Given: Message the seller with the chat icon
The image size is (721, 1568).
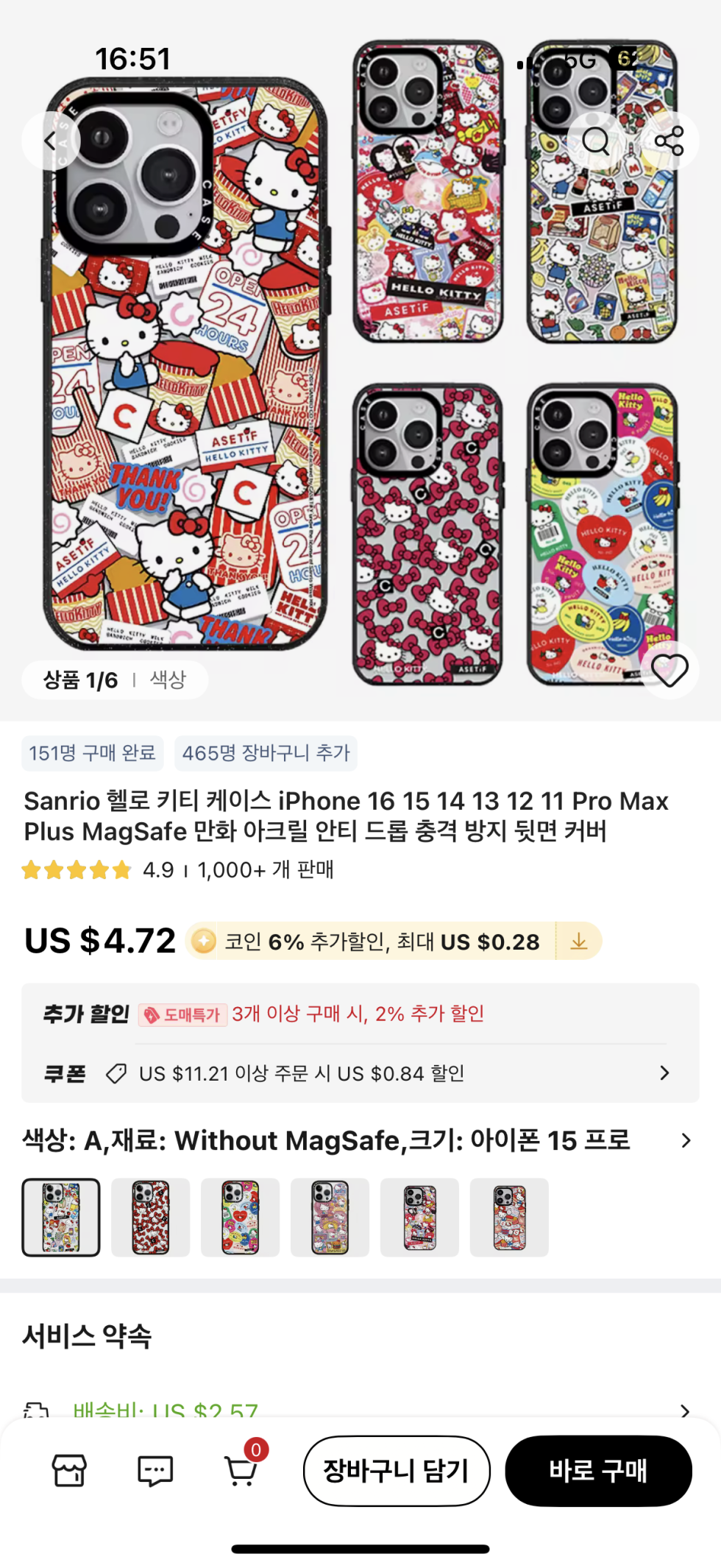Looking at the screenshot, I should point(155,1471).
